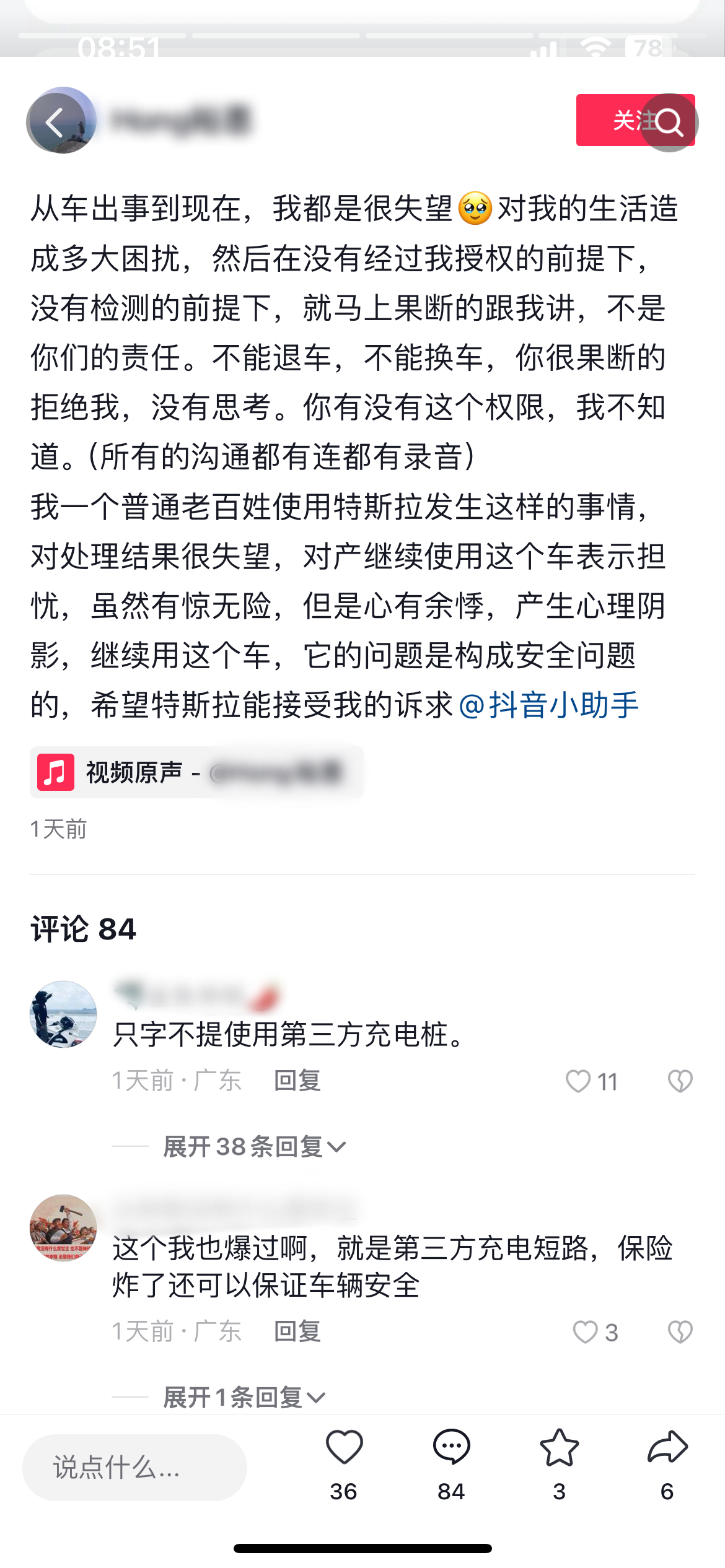This screenshot has height=1568, width=725.
Task: Open avatar of 只字不提 commenter
Action: pos(63,1014)
